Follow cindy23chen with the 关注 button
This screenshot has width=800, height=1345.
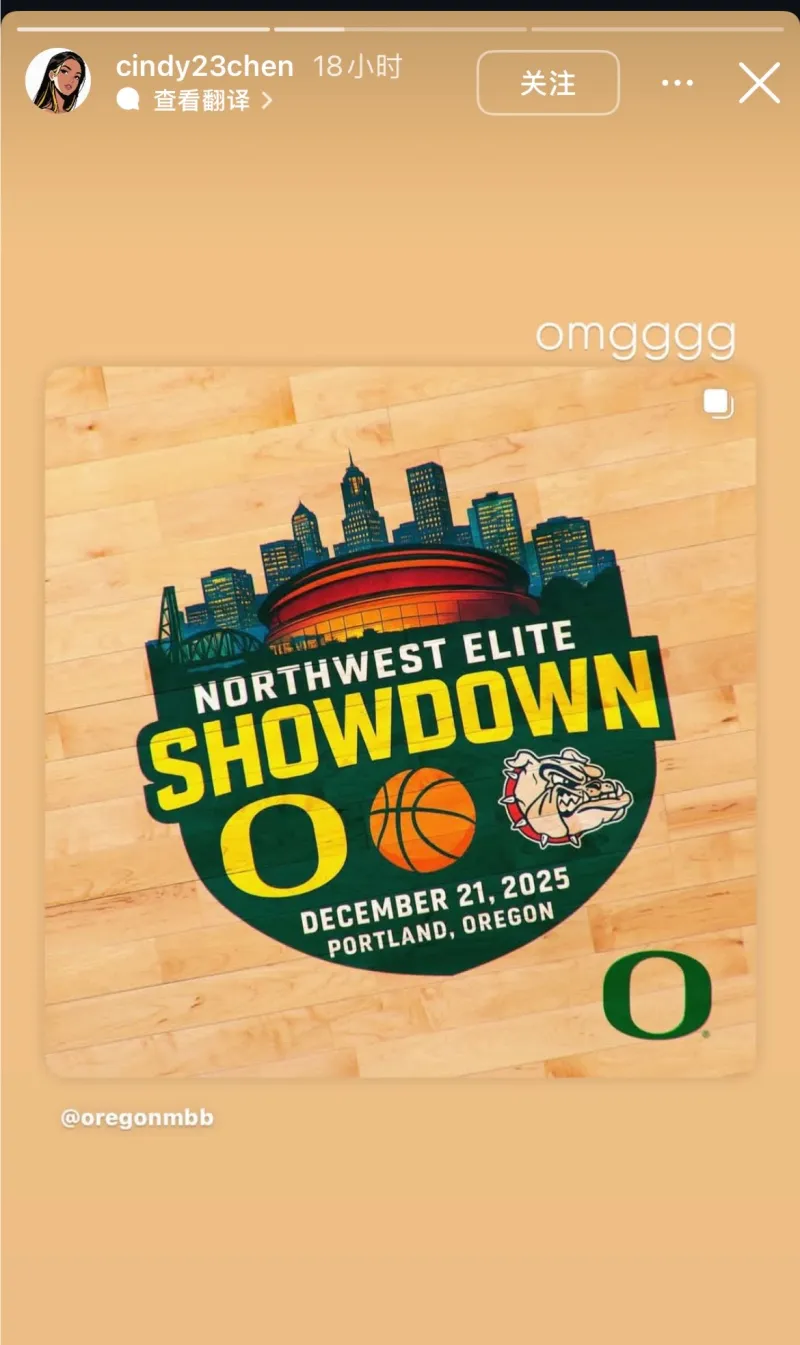pos(548,83)
